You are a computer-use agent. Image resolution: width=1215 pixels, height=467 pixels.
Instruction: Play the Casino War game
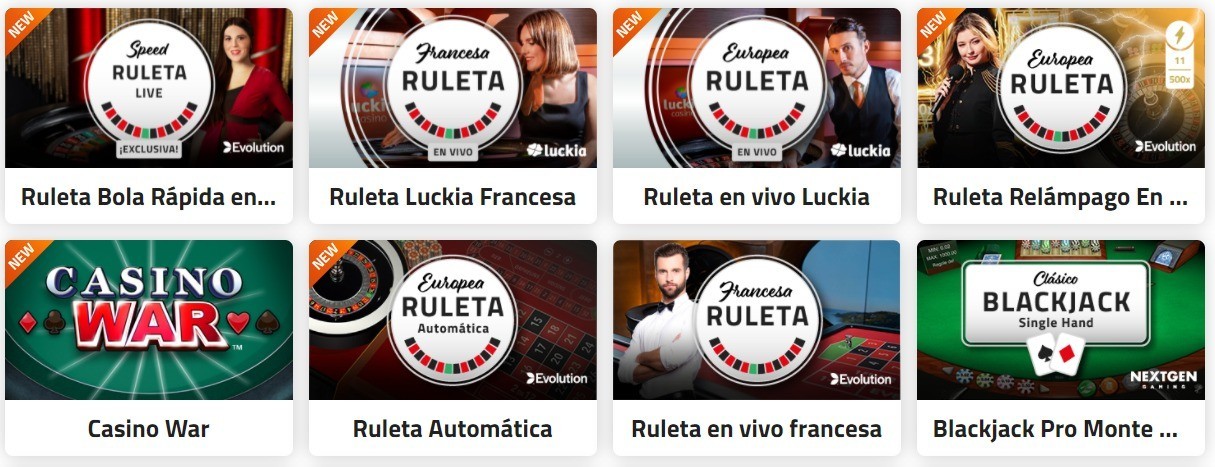pos(149,320)
